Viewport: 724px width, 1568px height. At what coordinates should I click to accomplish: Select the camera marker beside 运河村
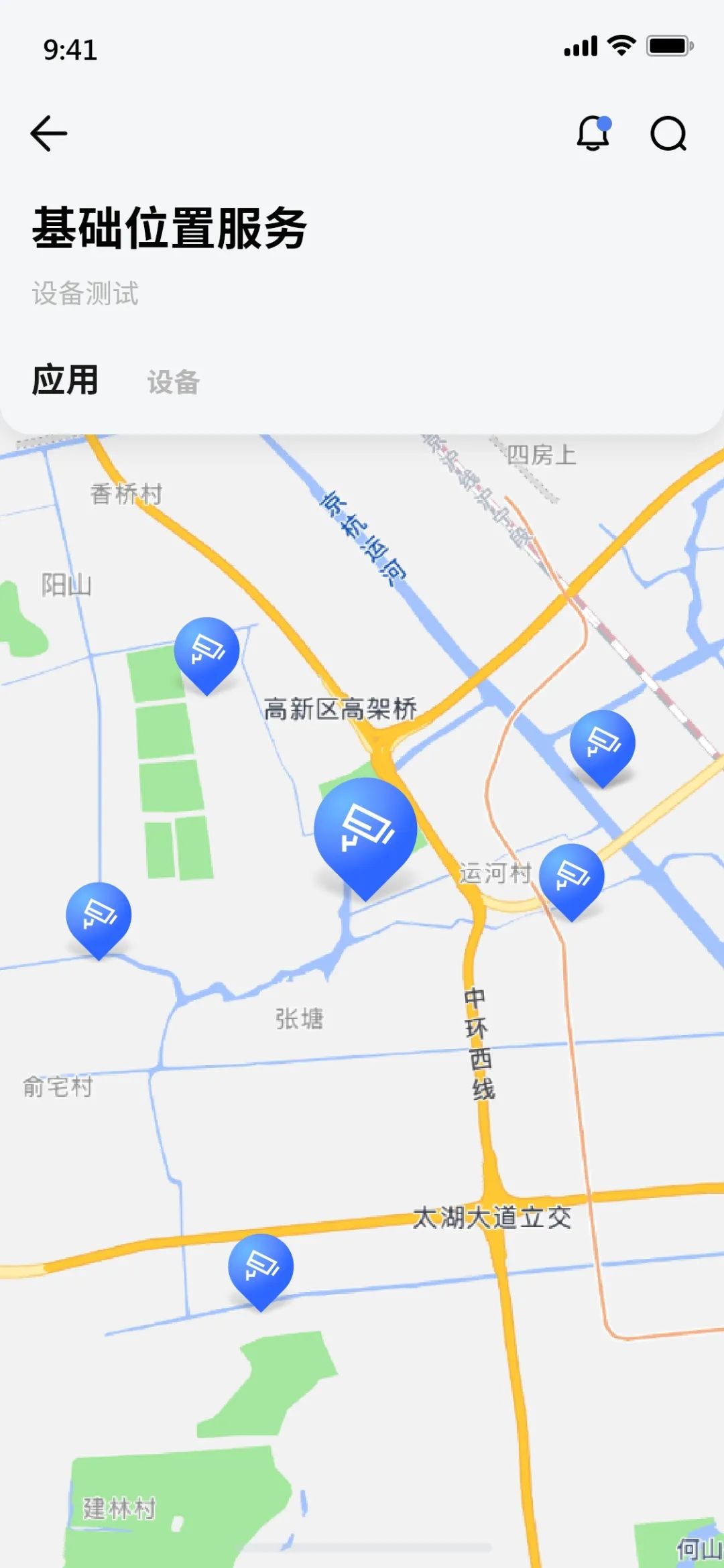tap(572, 877)
